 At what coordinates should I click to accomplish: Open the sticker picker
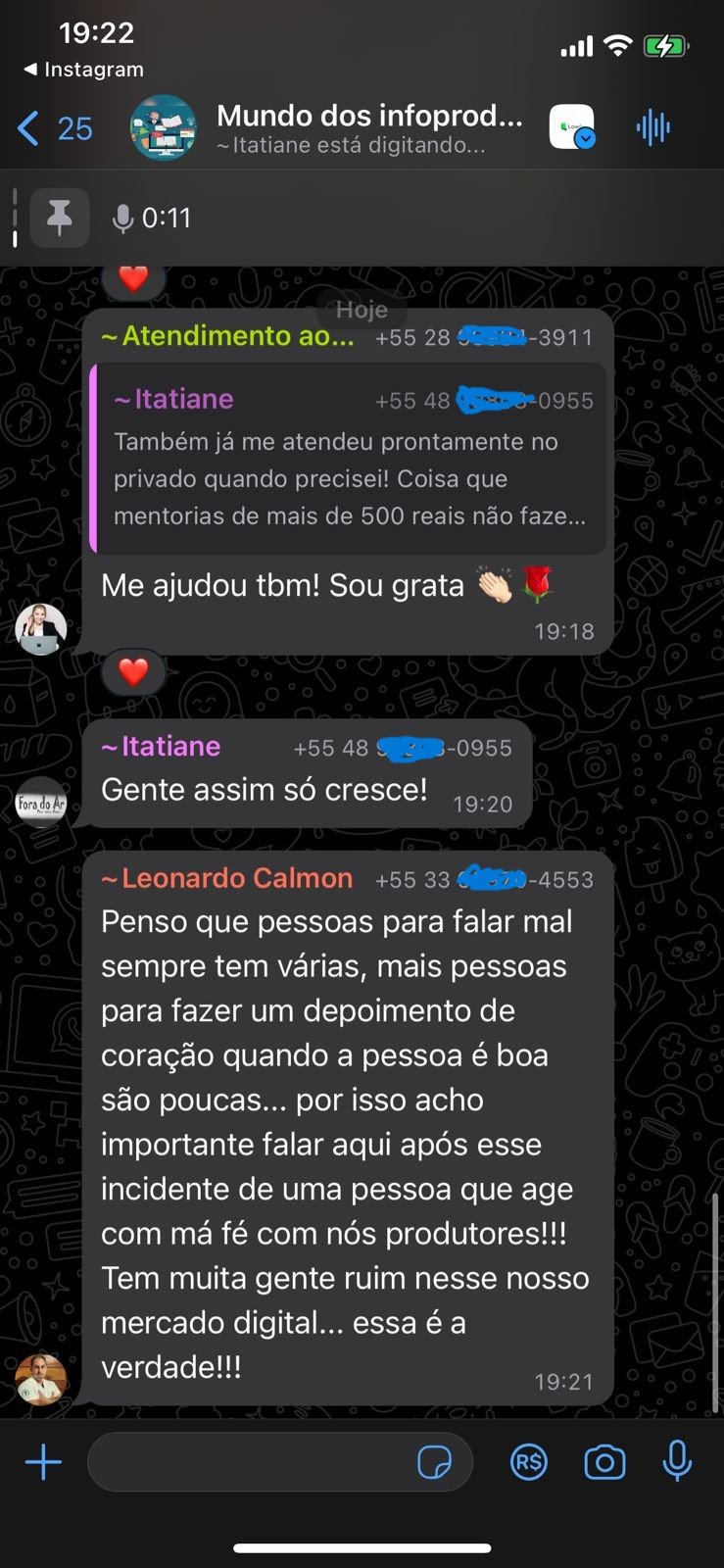coord(435,1463)
